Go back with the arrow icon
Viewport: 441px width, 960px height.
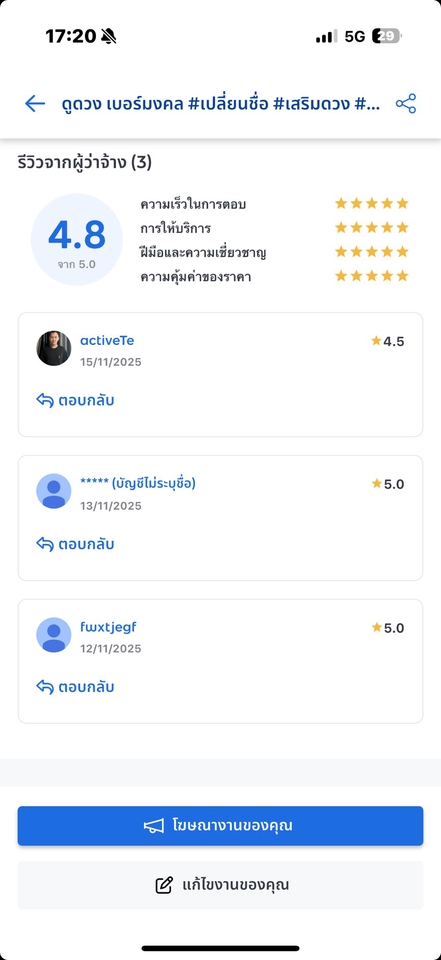coord(35,103)
